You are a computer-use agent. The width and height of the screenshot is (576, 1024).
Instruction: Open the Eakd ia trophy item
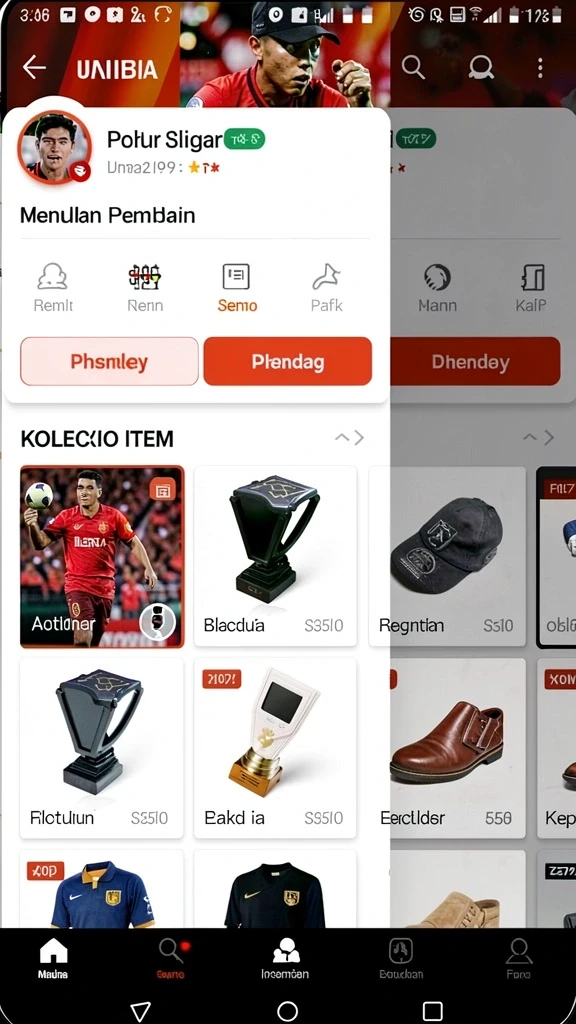click(276, 748)
